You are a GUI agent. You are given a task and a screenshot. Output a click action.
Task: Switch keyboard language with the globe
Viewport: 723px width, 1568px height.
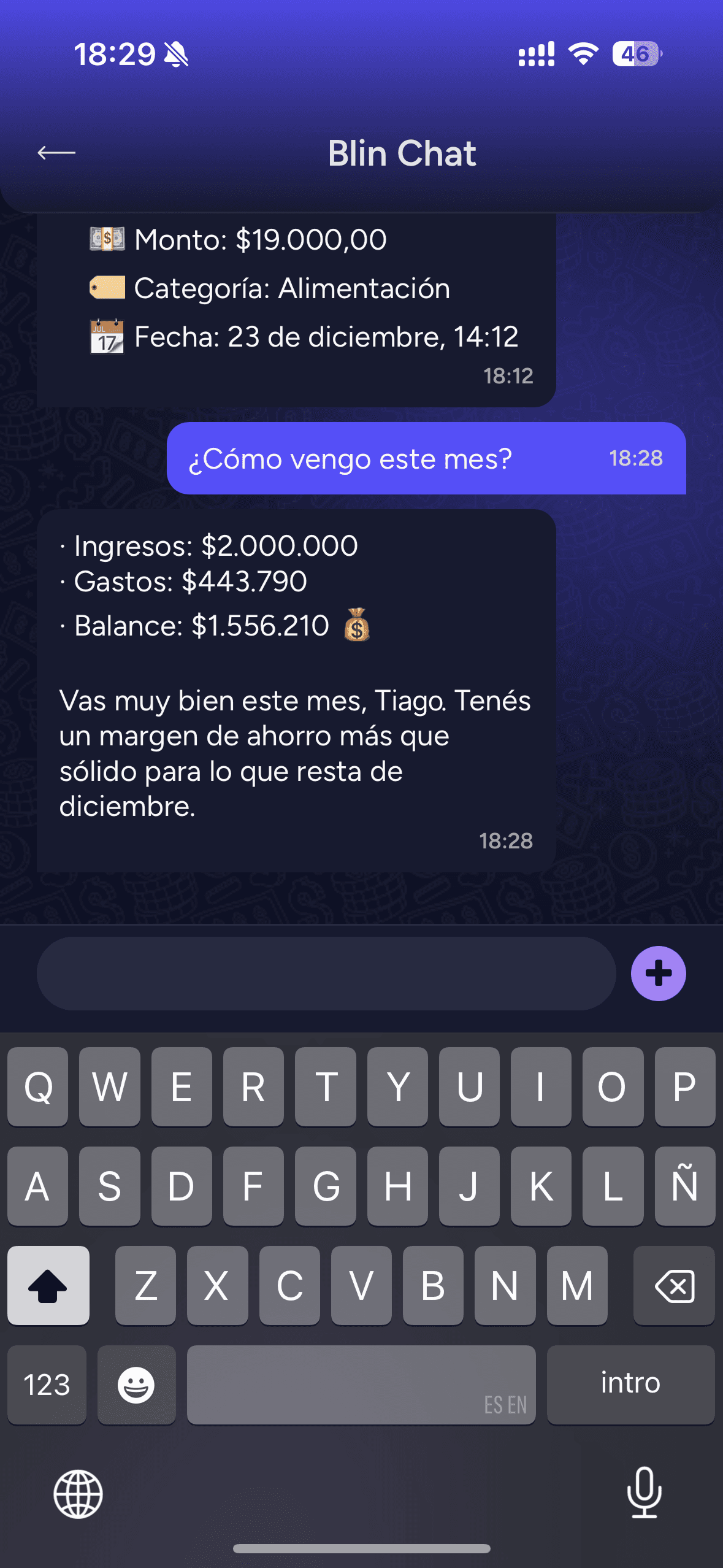(78, 1494)
